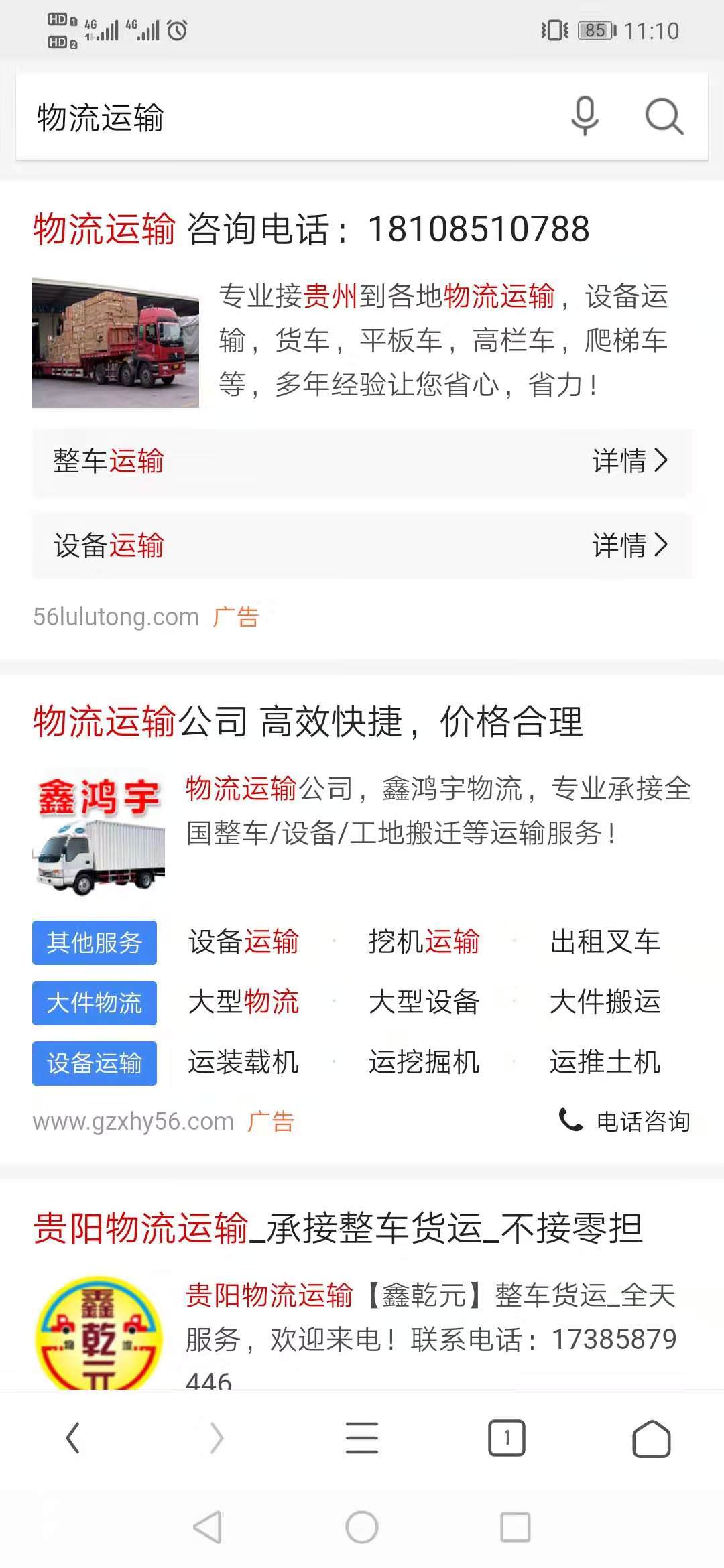The height and width of the screenshot is (1568, 724).
Task: Select the 大件物流 blue button
Action: 95,1003
